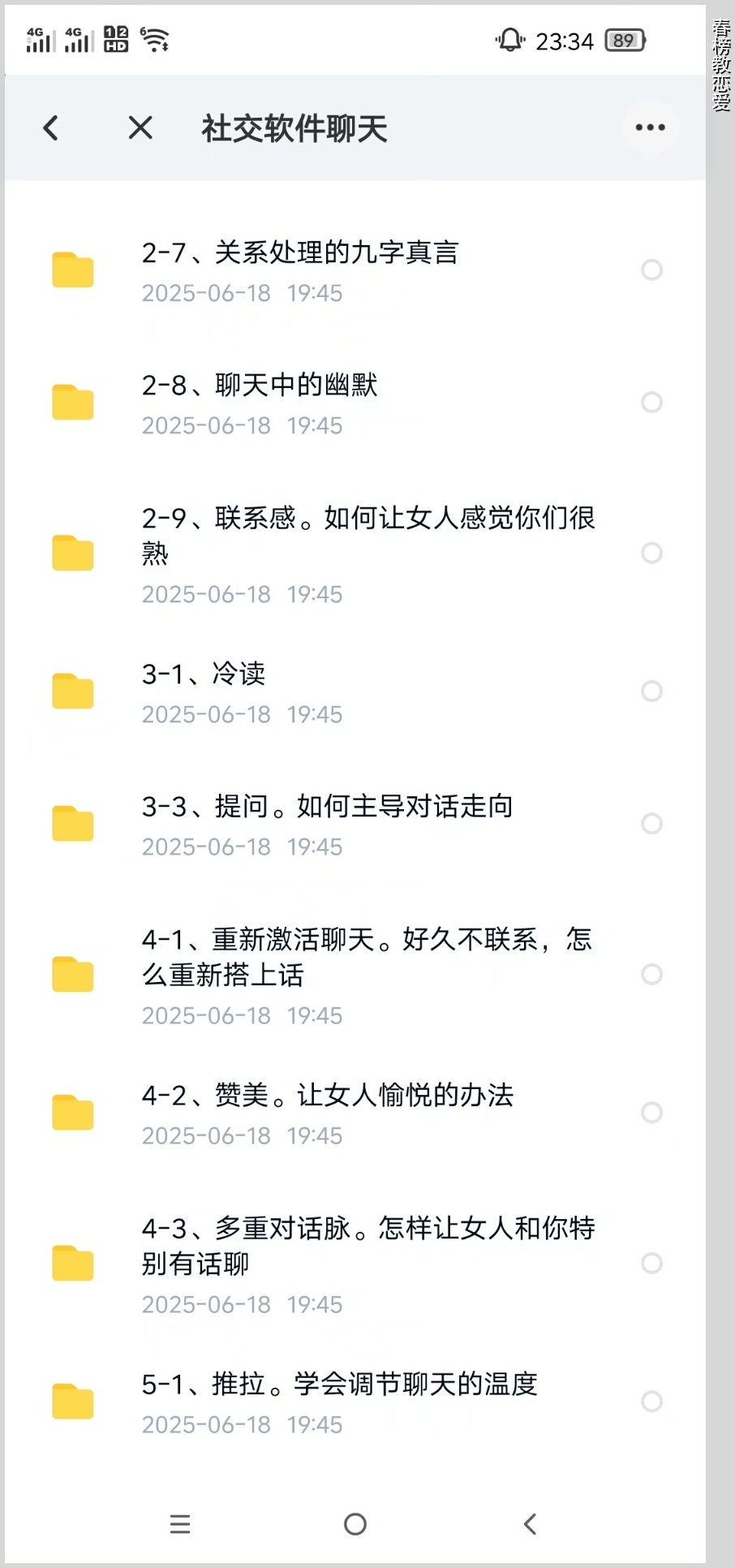Open the 5-1、推拉 folder

coord(339,1385)
